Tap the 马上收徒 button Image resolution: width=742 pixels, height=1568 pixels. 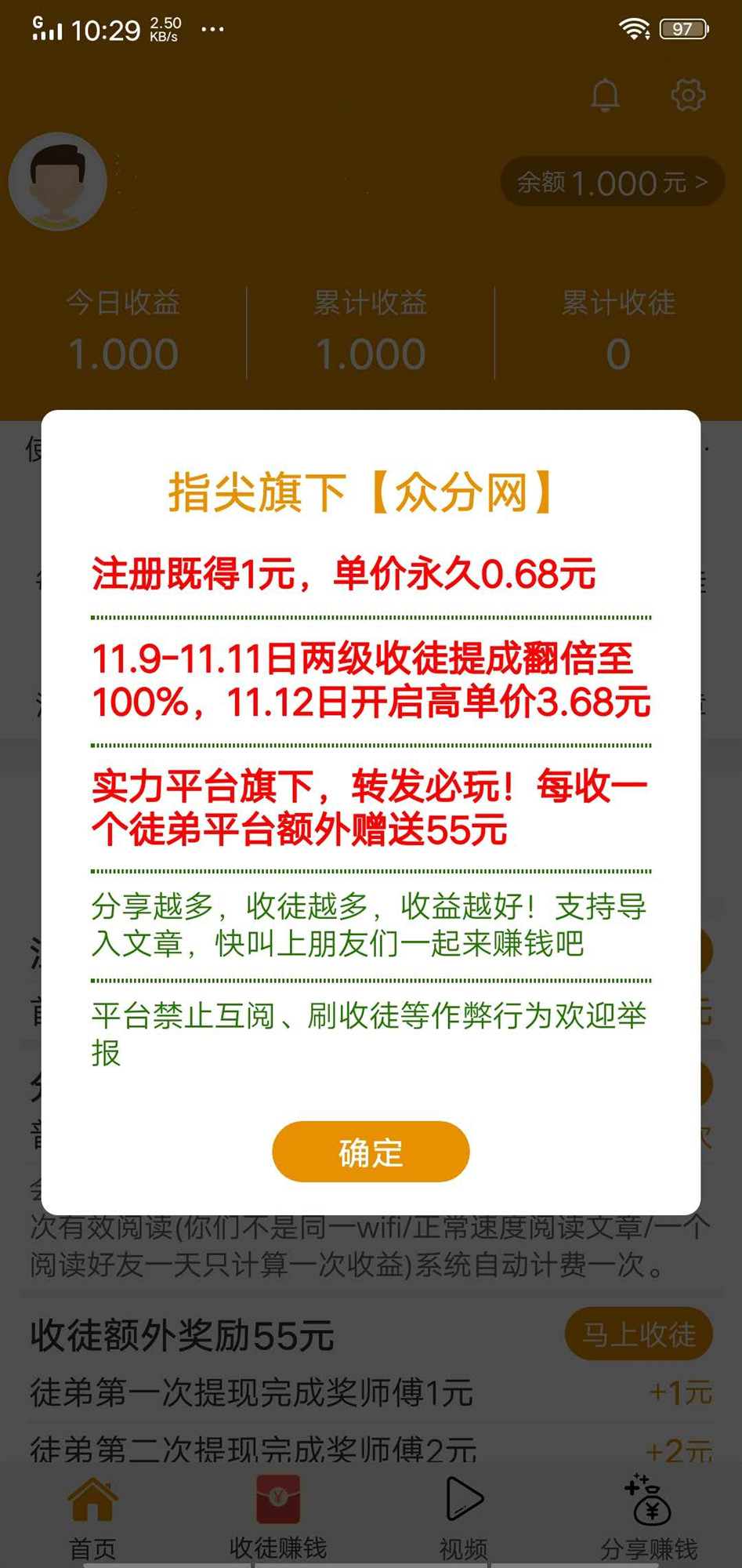(639, 1333)
